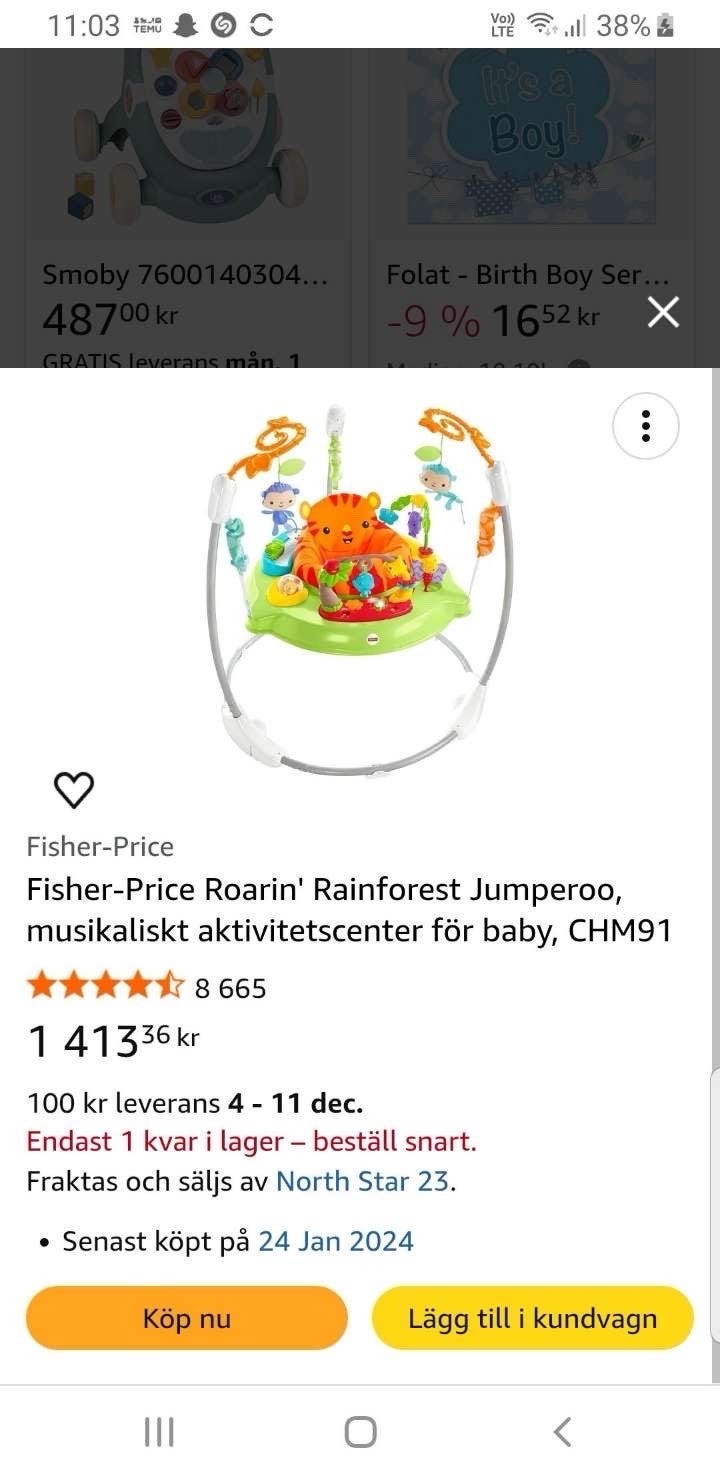The height and width of the screenshot is (1480, 720).
Task: Tap Lägg till i kundvagn
Action: 533,1318
